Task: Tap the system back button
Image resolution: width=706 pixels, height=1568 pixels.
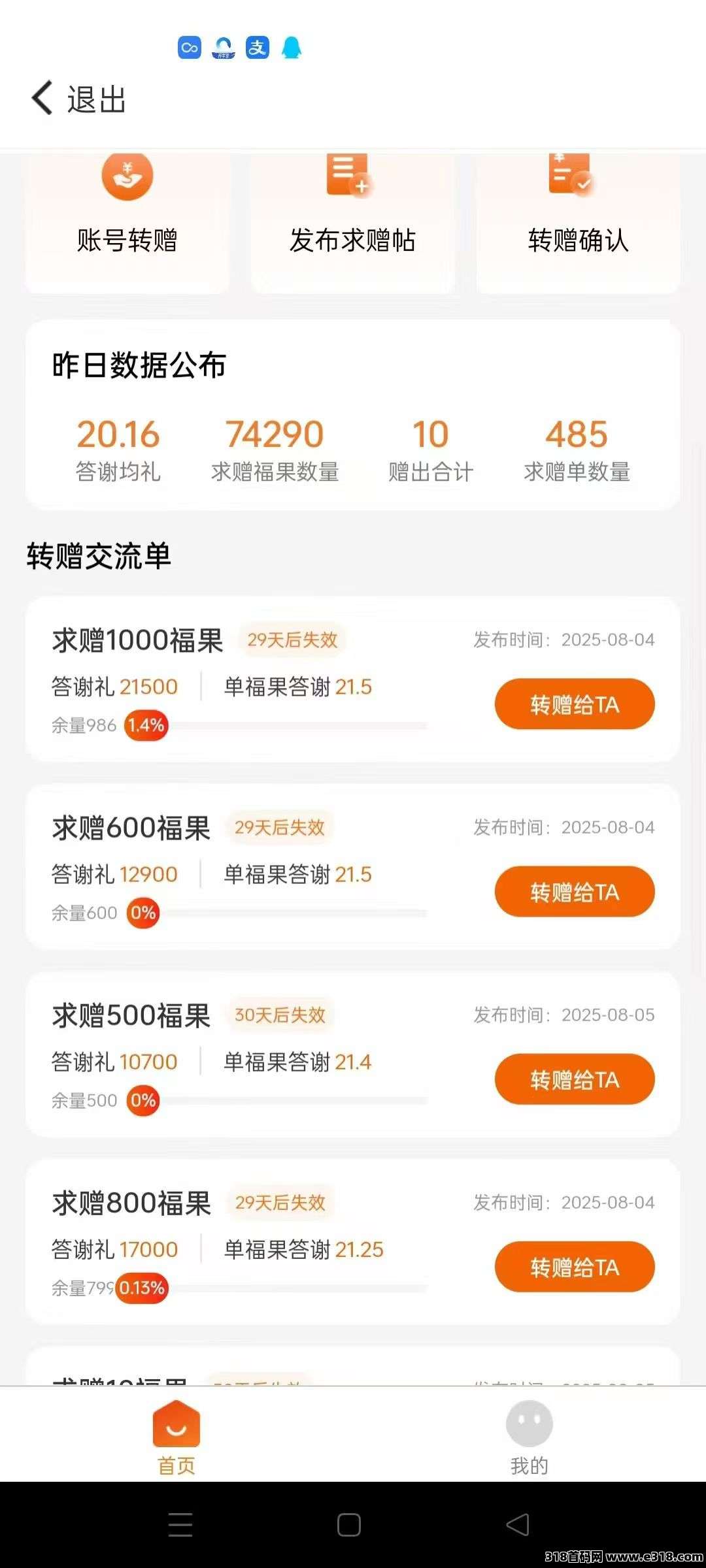Action: pos(518,1525)
